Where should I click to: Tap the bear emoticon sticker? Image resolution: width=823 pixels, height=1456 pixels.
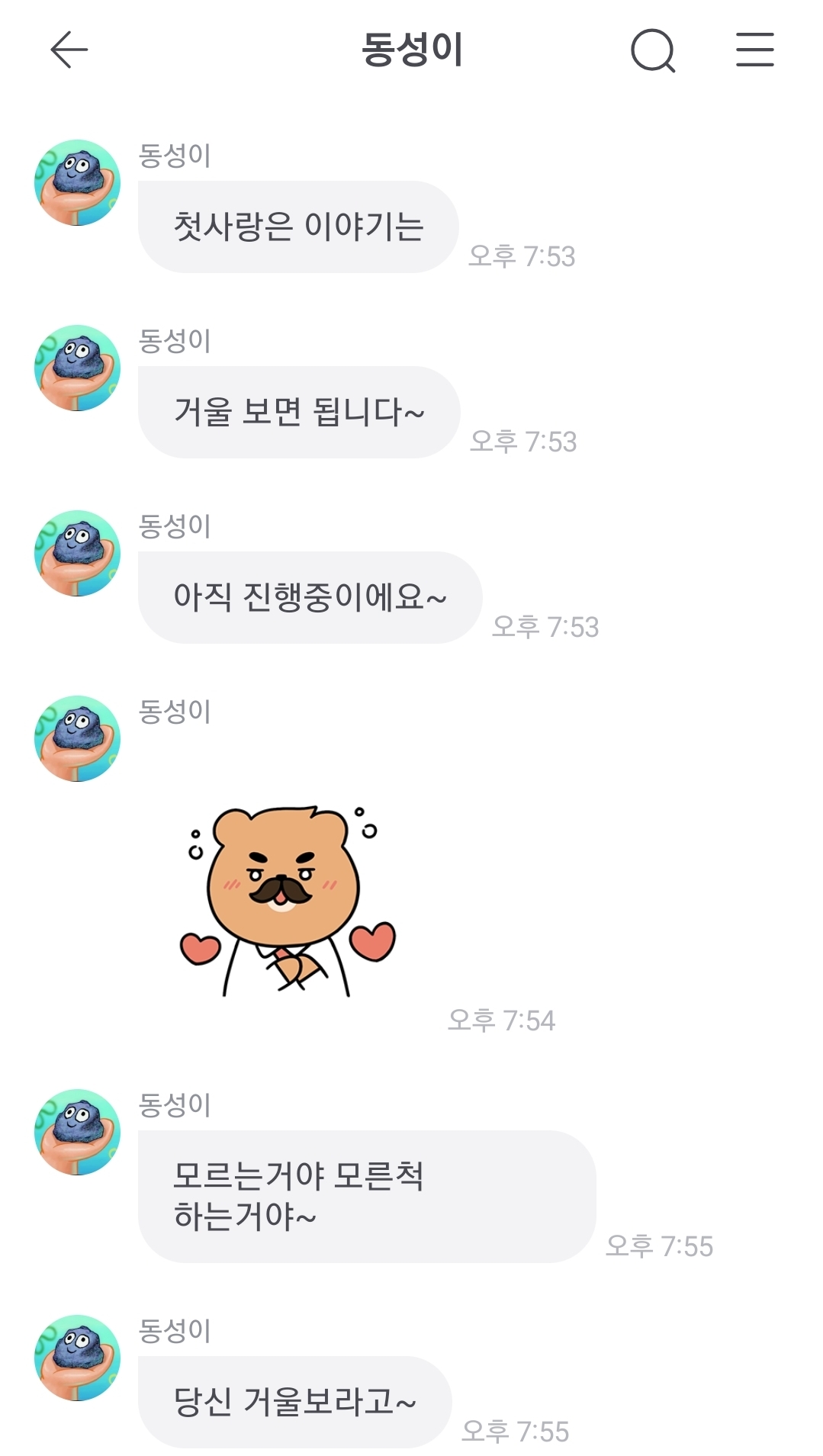pyautogui.click(x=288, y=902)
